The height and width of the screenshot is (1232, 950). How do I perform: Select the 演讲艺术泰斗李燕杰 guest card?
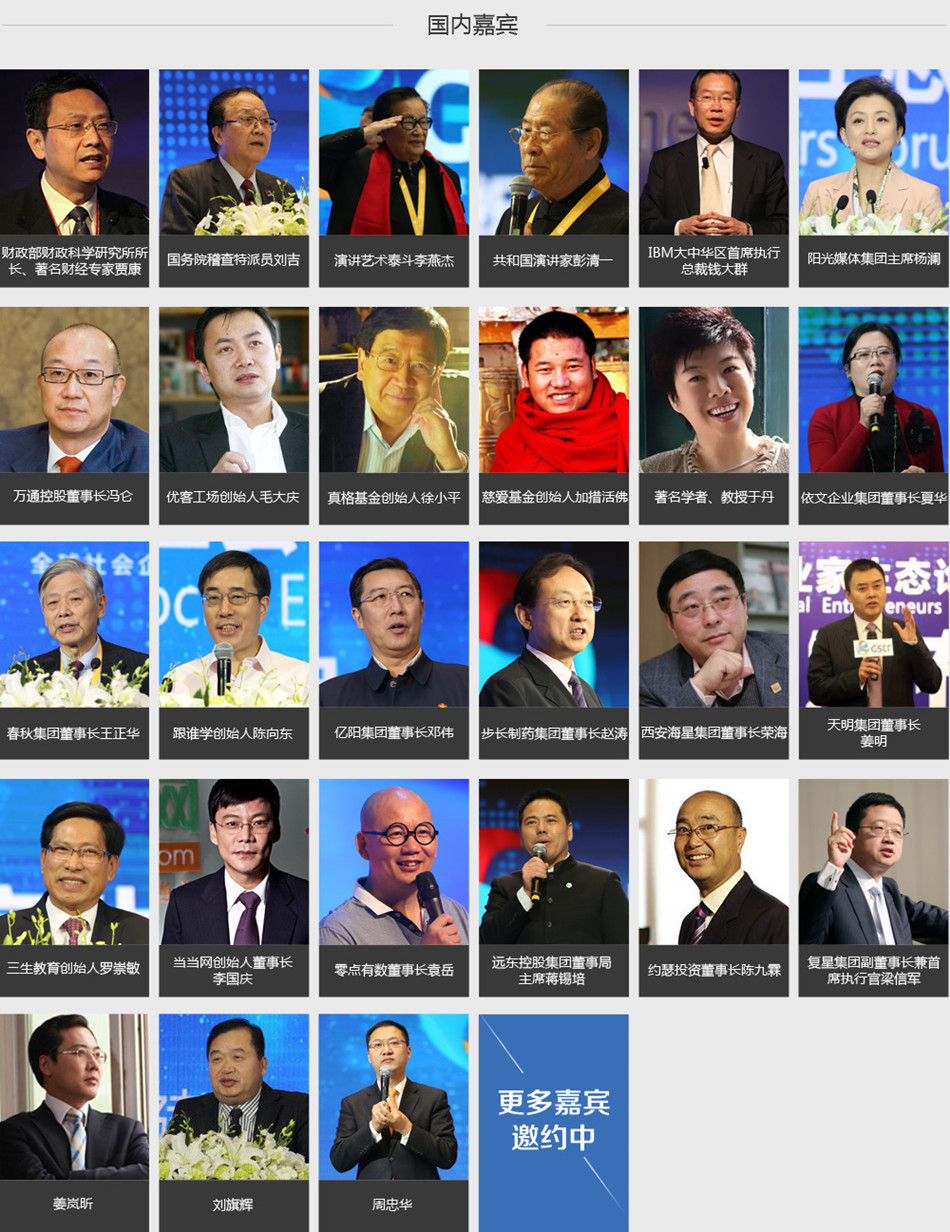[394, 178]
